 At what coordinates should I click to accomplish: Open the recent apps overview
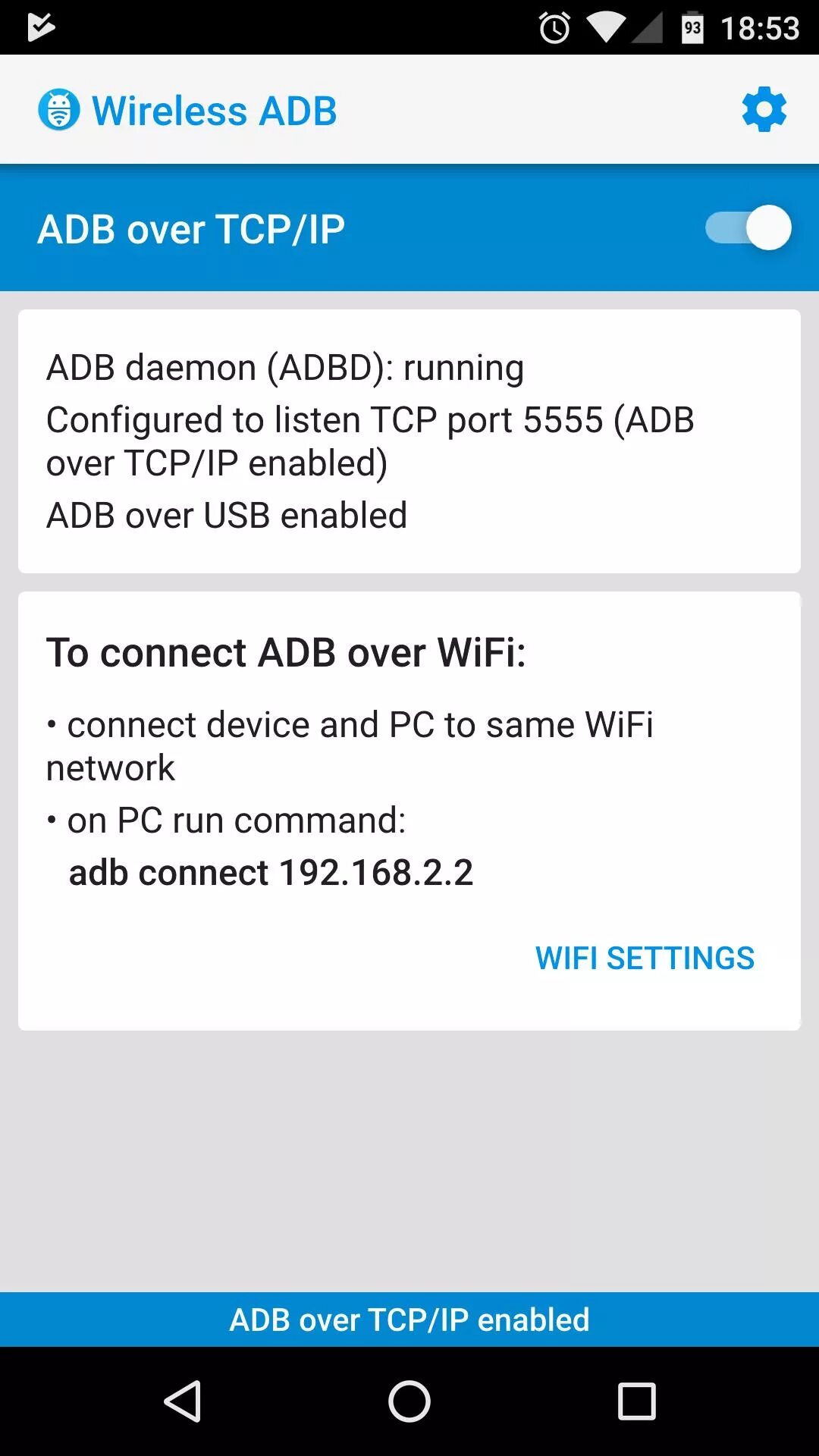tap(636, 1401)
